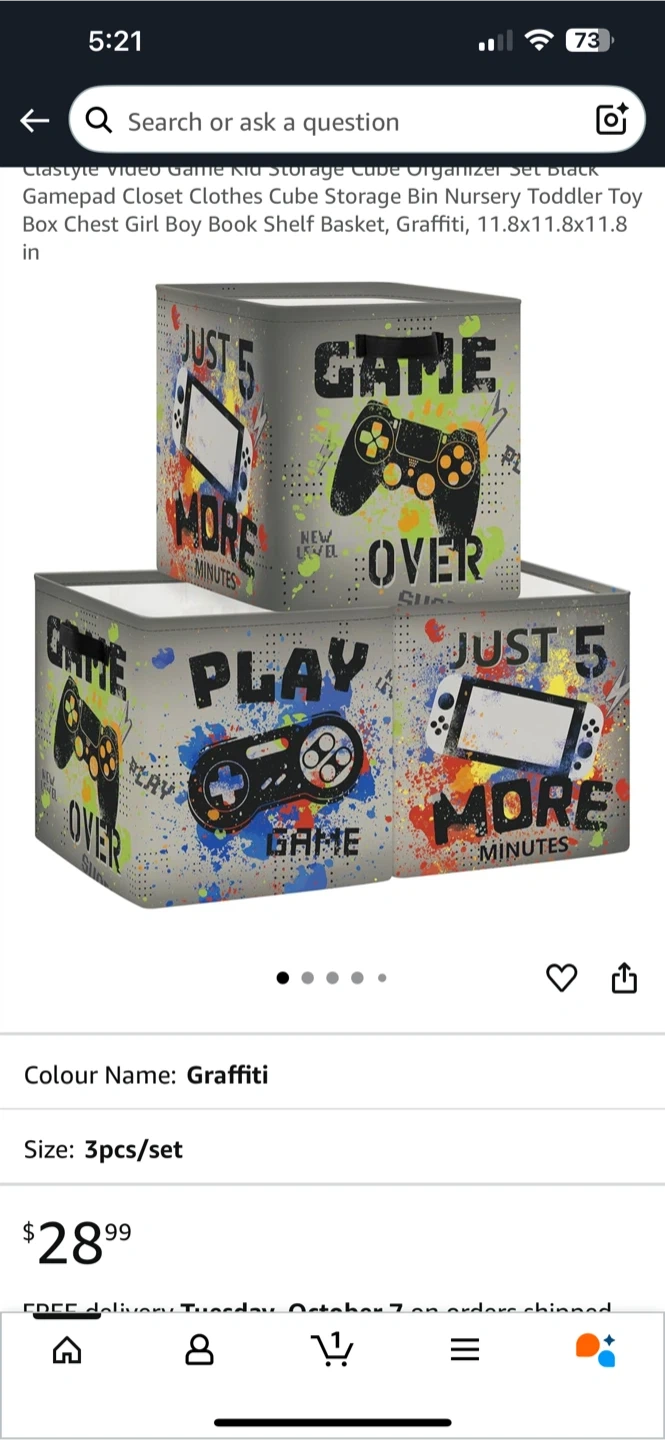Image resolution: width=665 pixels, height=1440 pixels.
Task: Share this product listing
Action: (x=624, y=977)
